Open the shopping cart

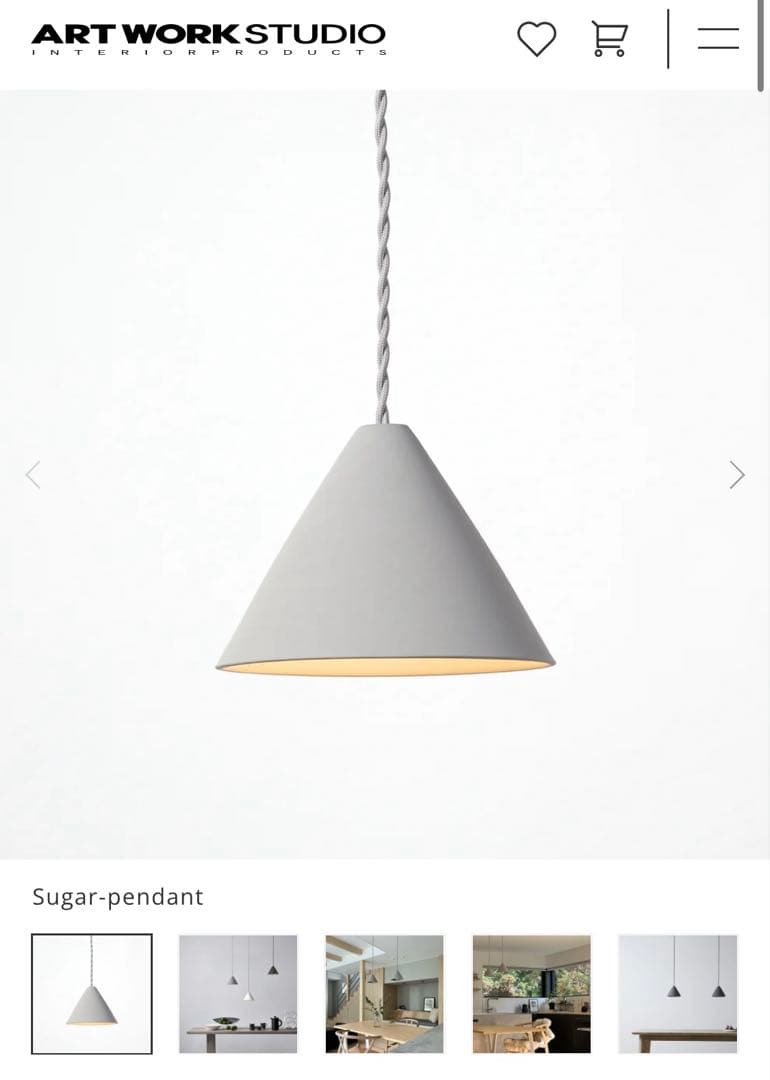tap(609, 39)
